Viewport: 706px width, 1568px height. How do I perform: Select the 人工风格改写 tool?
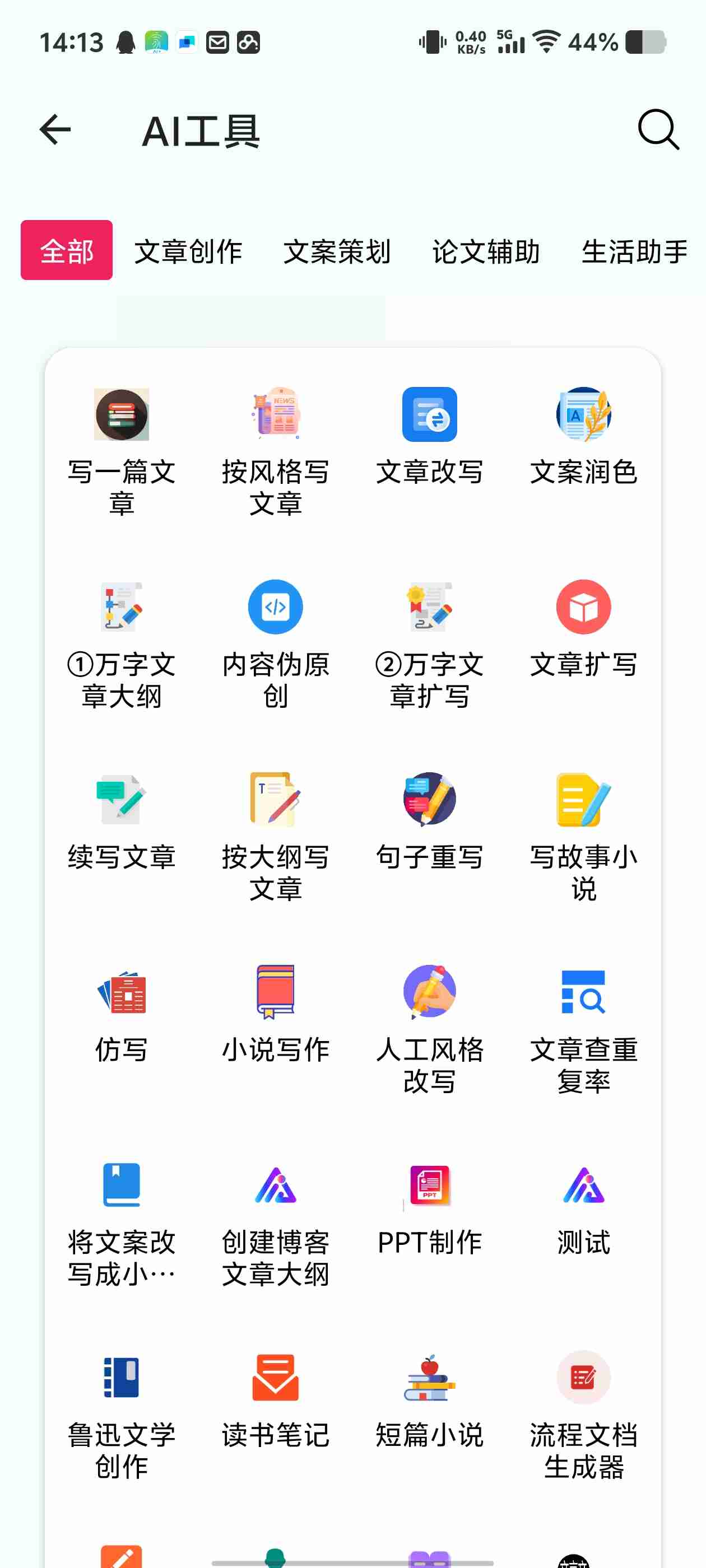click(x=429, y=1023)
